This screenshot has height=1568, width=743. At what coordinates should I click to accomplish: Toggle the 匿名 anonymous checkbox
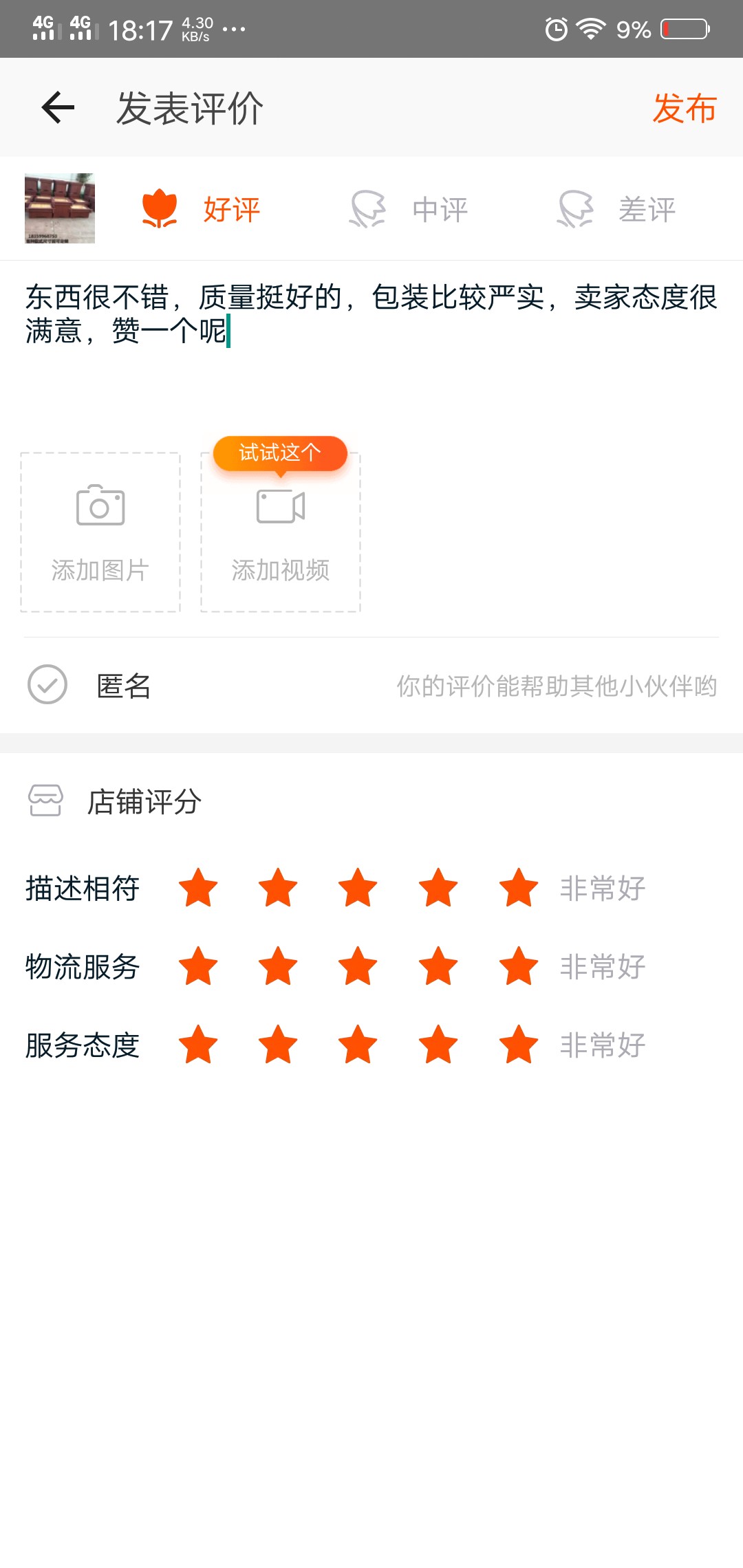click(x=47, y=684)
